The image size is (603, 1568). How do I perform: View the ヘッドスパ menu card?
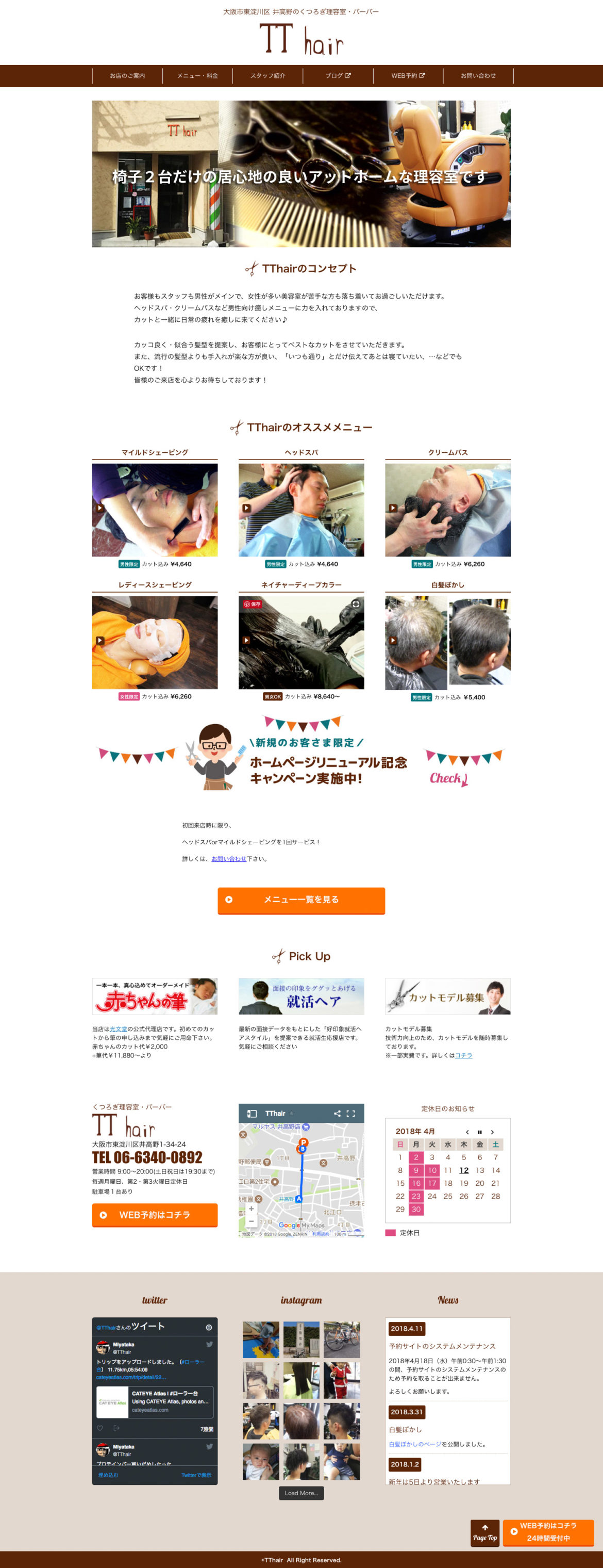(x=301, y=510)
